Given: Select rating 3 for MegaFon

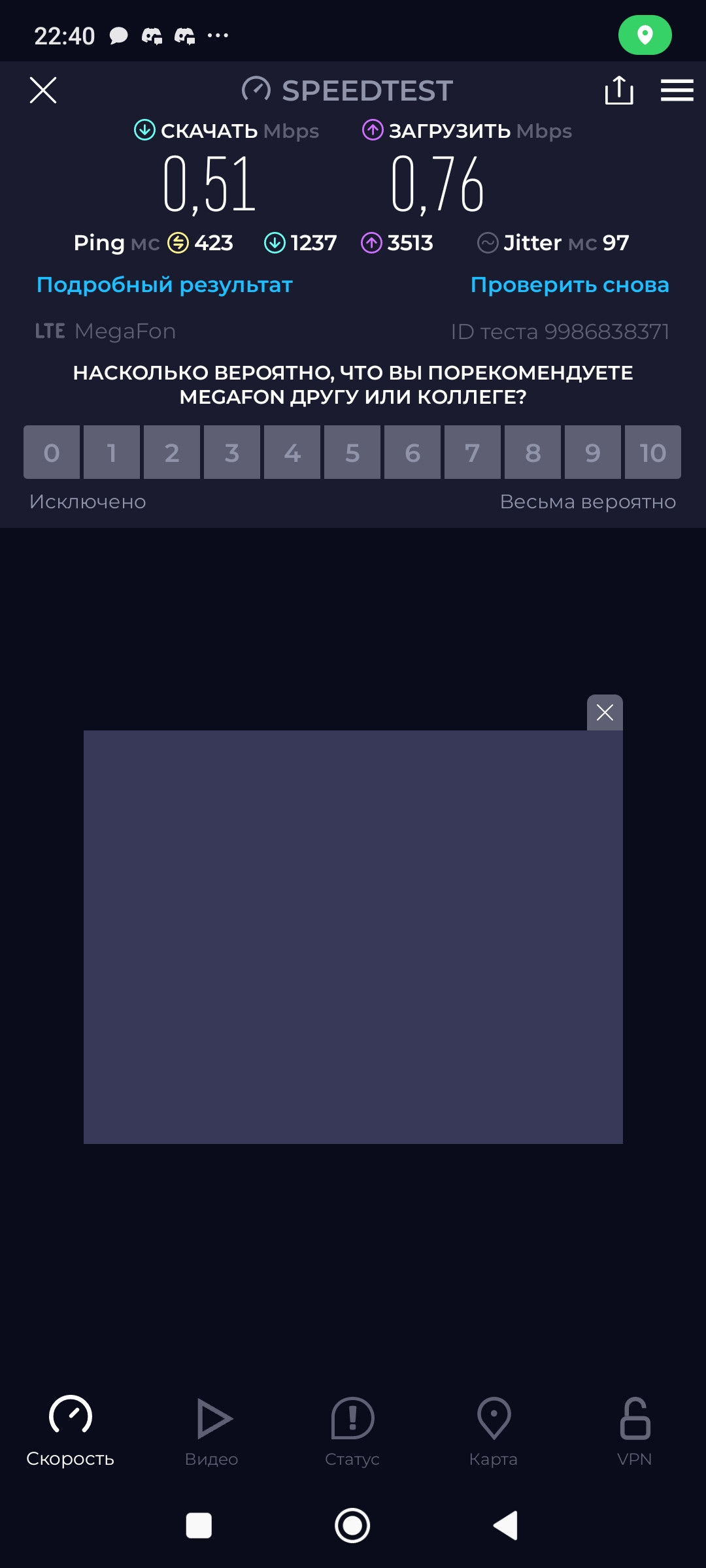Looking at the screenshot, I should click(x=232, y=452).
